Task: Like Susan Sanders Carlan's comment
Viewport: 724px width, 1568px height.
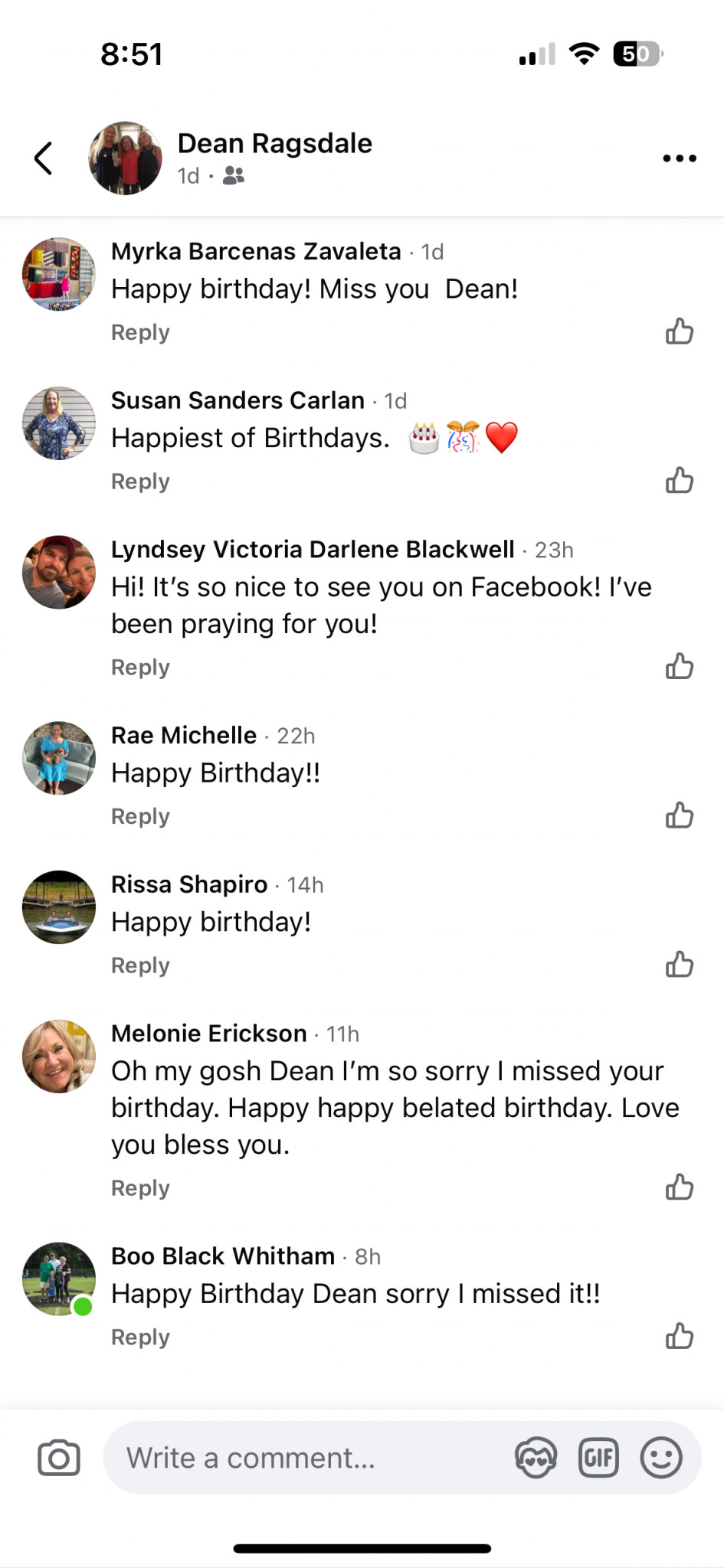Action: [679, 481]
